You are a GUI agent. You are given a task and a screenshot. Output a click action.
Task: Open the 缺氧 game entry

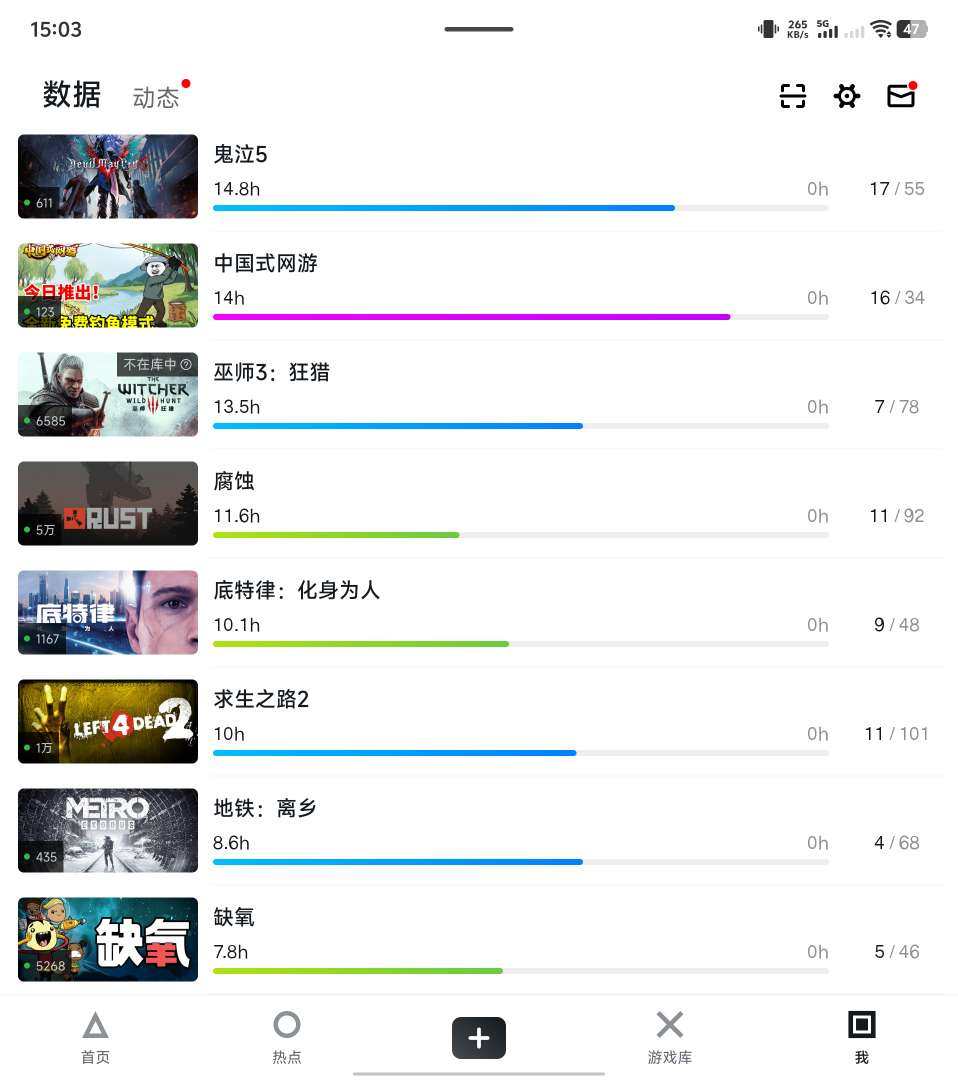(x=520, y=939)
